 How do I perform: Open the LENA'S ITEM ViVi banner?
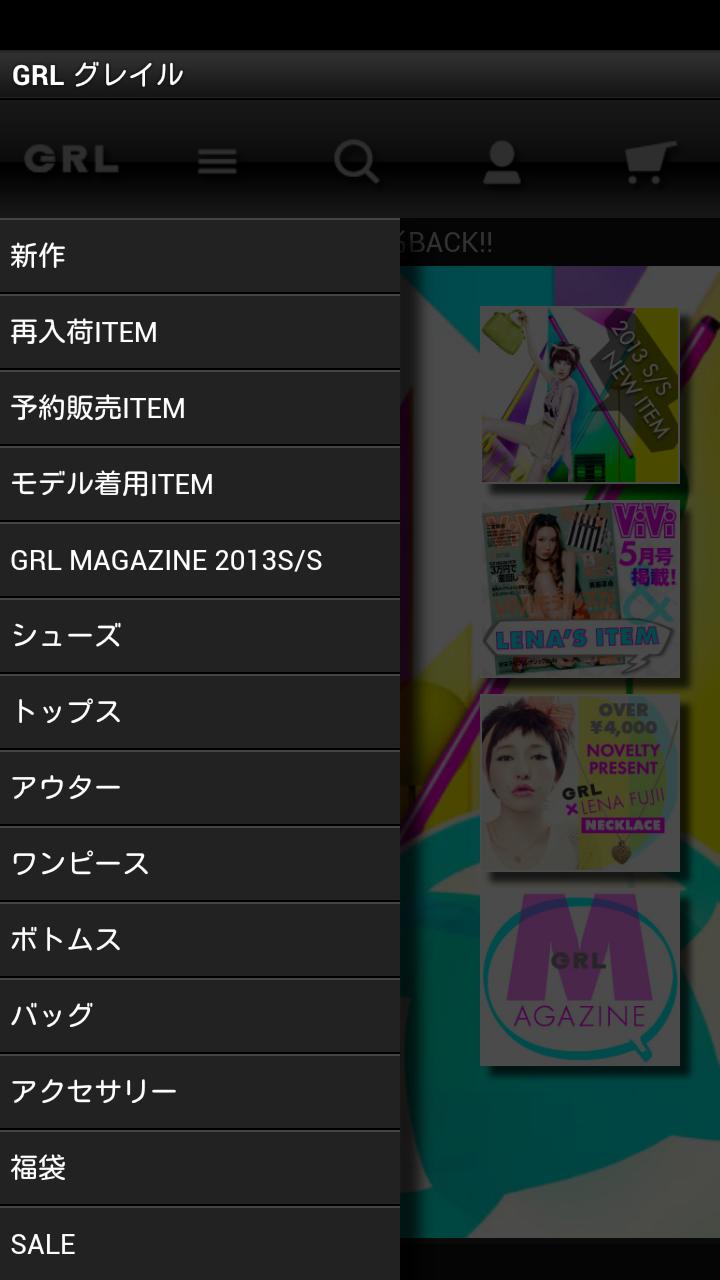(x=579, y=590)
